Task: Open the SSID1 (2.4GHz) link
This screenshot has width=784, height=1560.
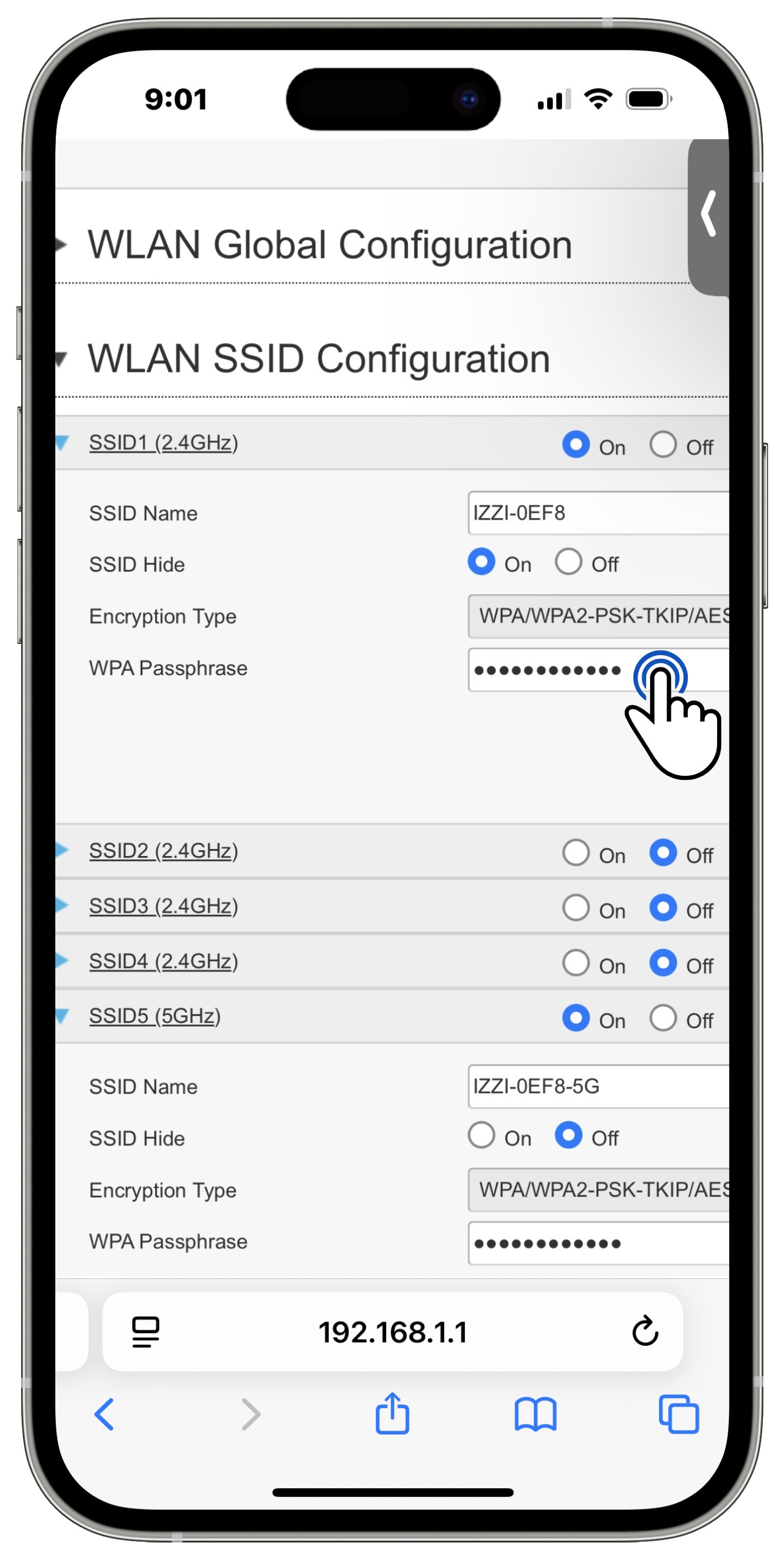Action: (x=164, y=443)
